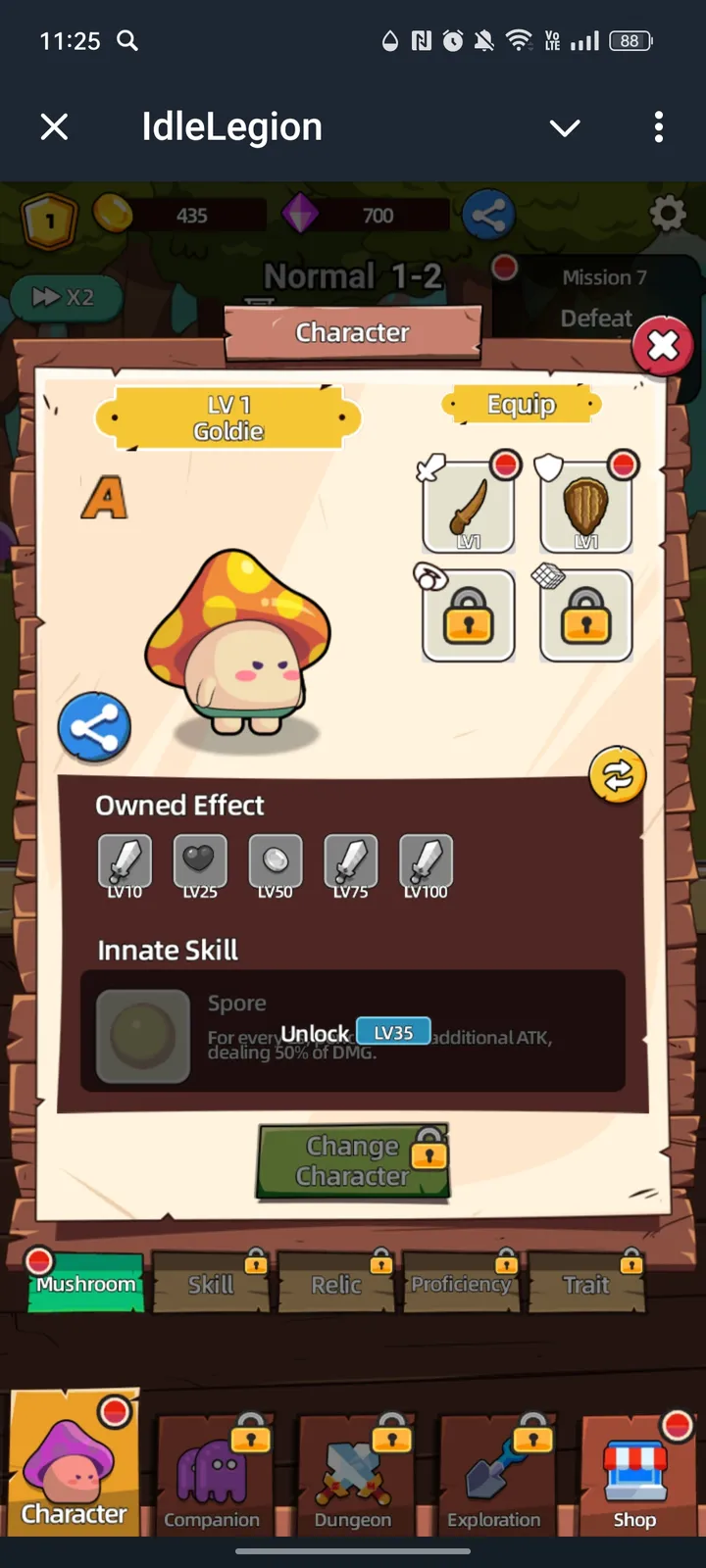
Task: Expand the IdleLegion dropdown chevron
Action: (x=565, y=127)
